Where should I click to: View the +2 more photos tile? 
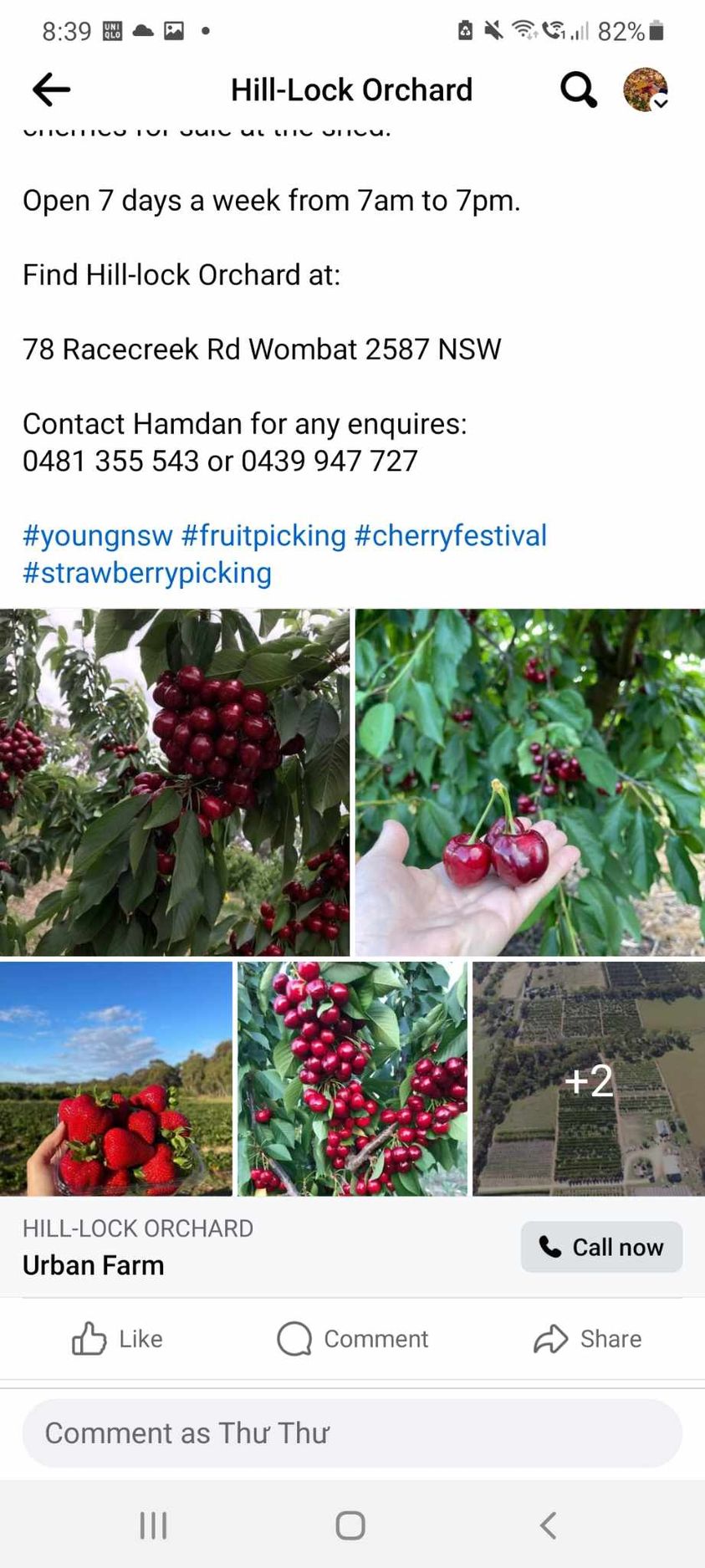click(x=588, y=1078)
